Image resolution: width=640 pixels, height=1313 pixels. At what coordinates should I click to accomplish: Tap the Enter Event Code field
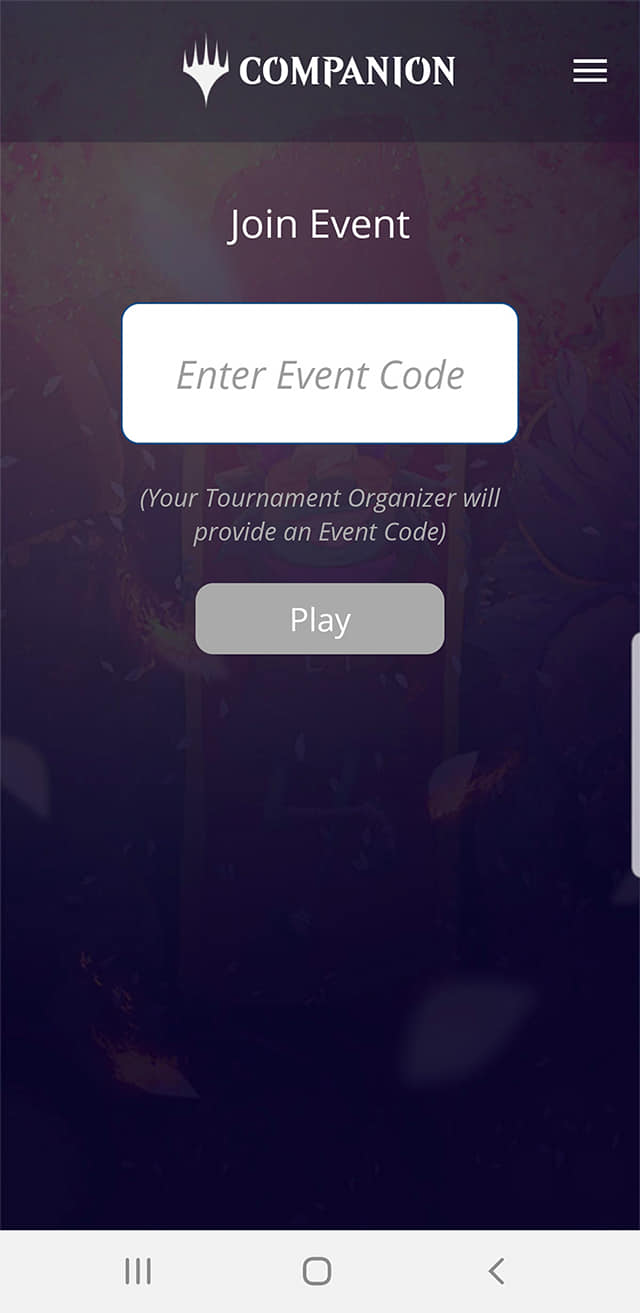(x=320, y=373)
